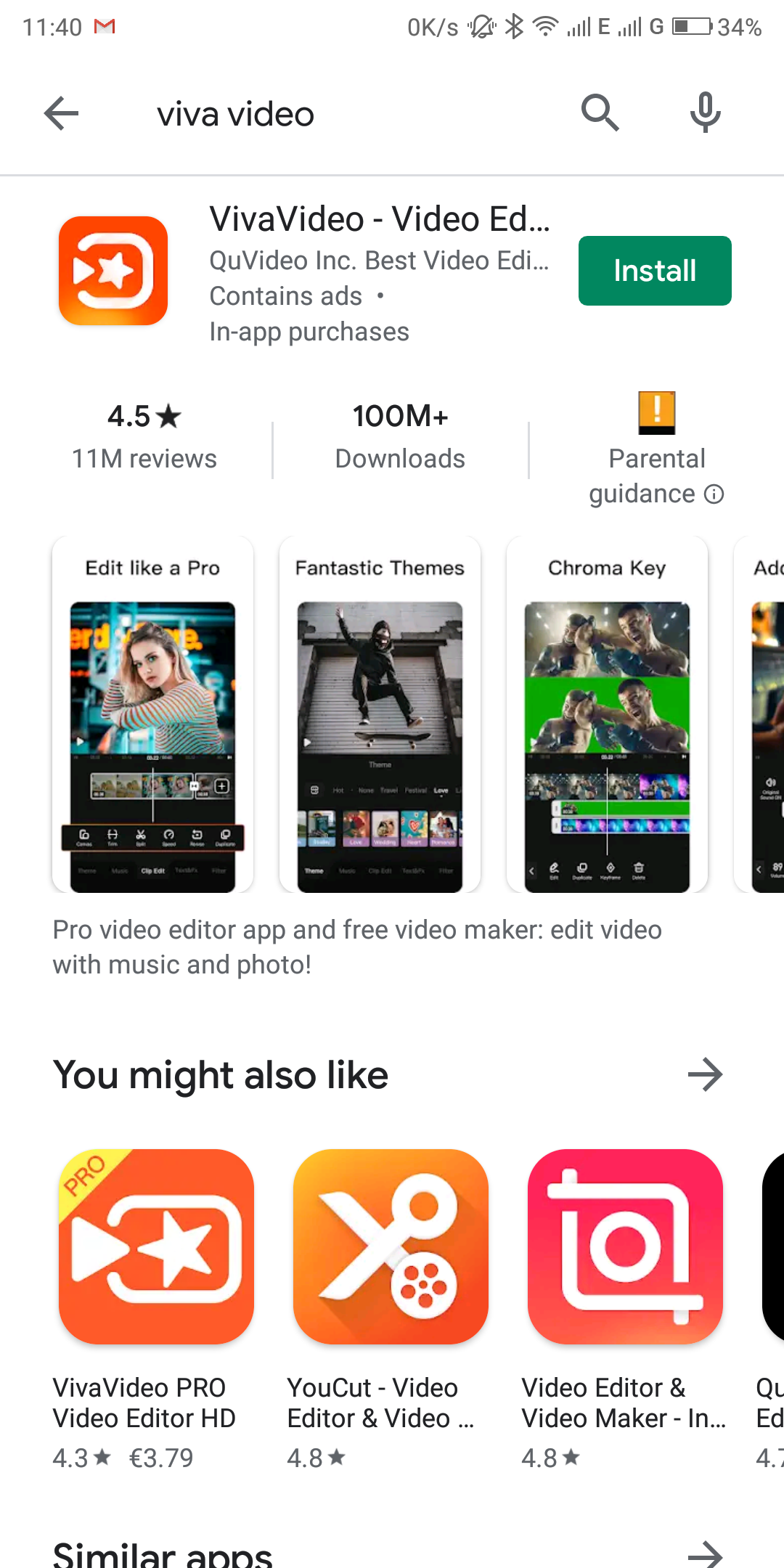Install VivaVideo app

tap(655, 271)
